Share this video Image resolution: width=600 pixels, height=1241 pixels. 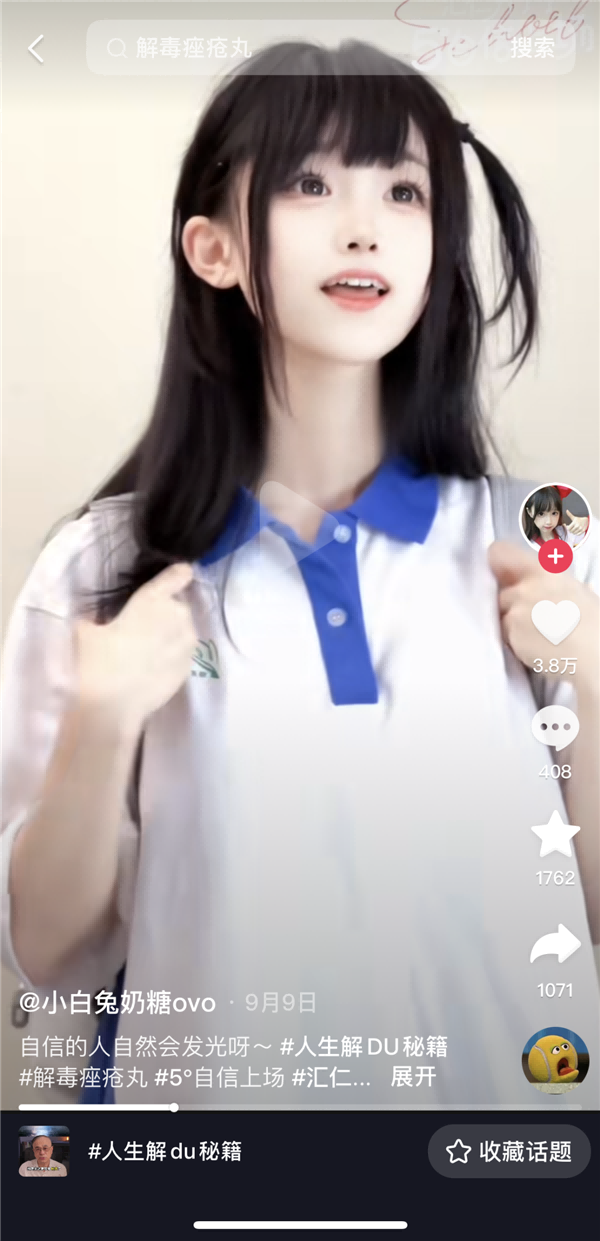point(555,944)
